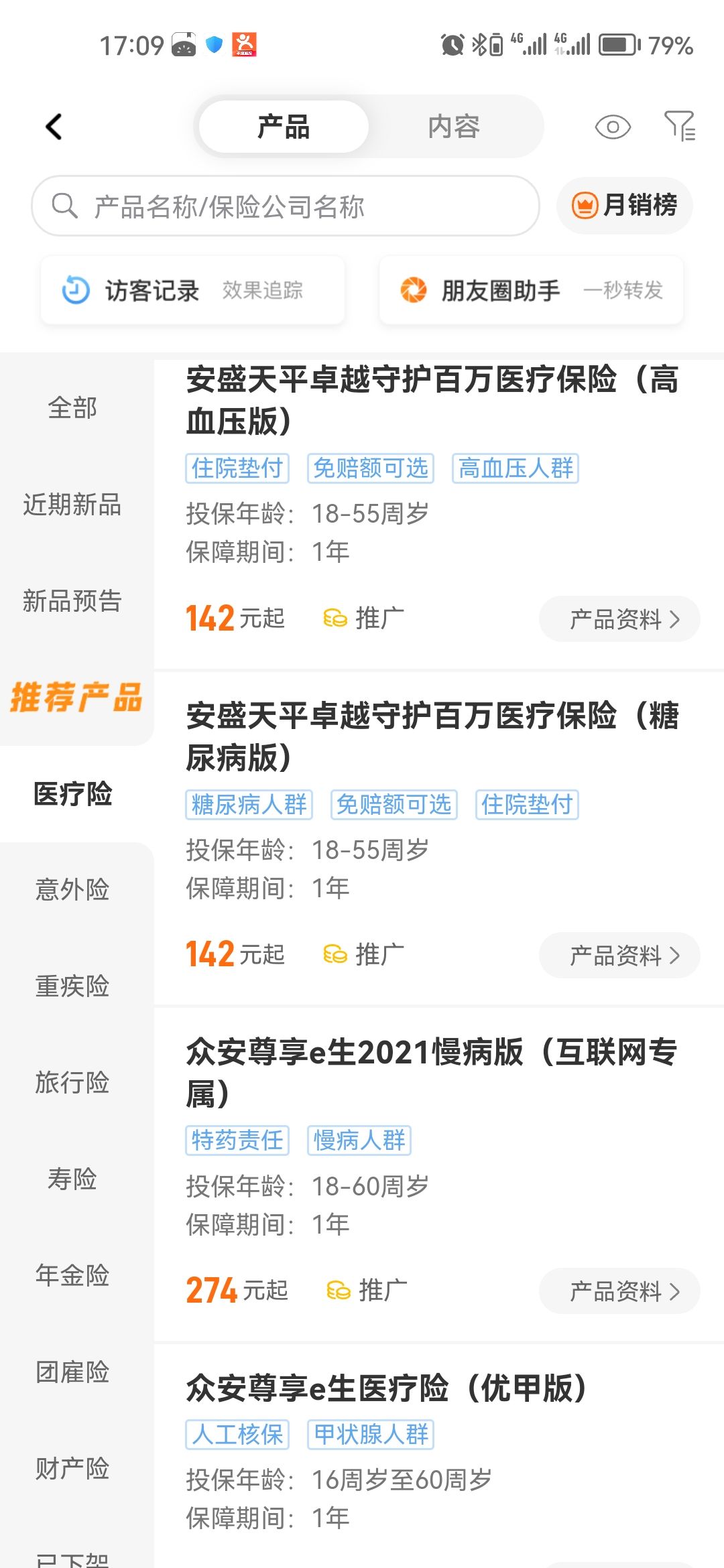Toggle the eye visibility icon

[613, 127]
